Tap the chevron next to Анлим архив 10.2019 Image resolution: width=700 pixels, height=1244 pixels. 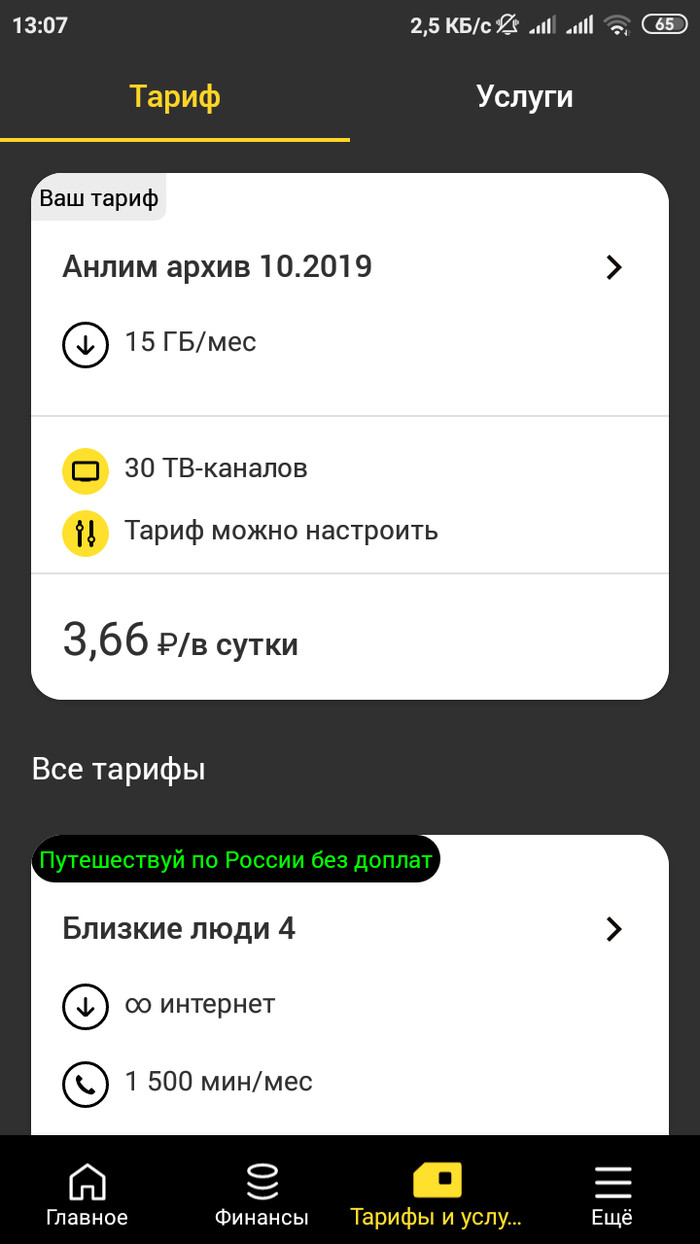614,267
